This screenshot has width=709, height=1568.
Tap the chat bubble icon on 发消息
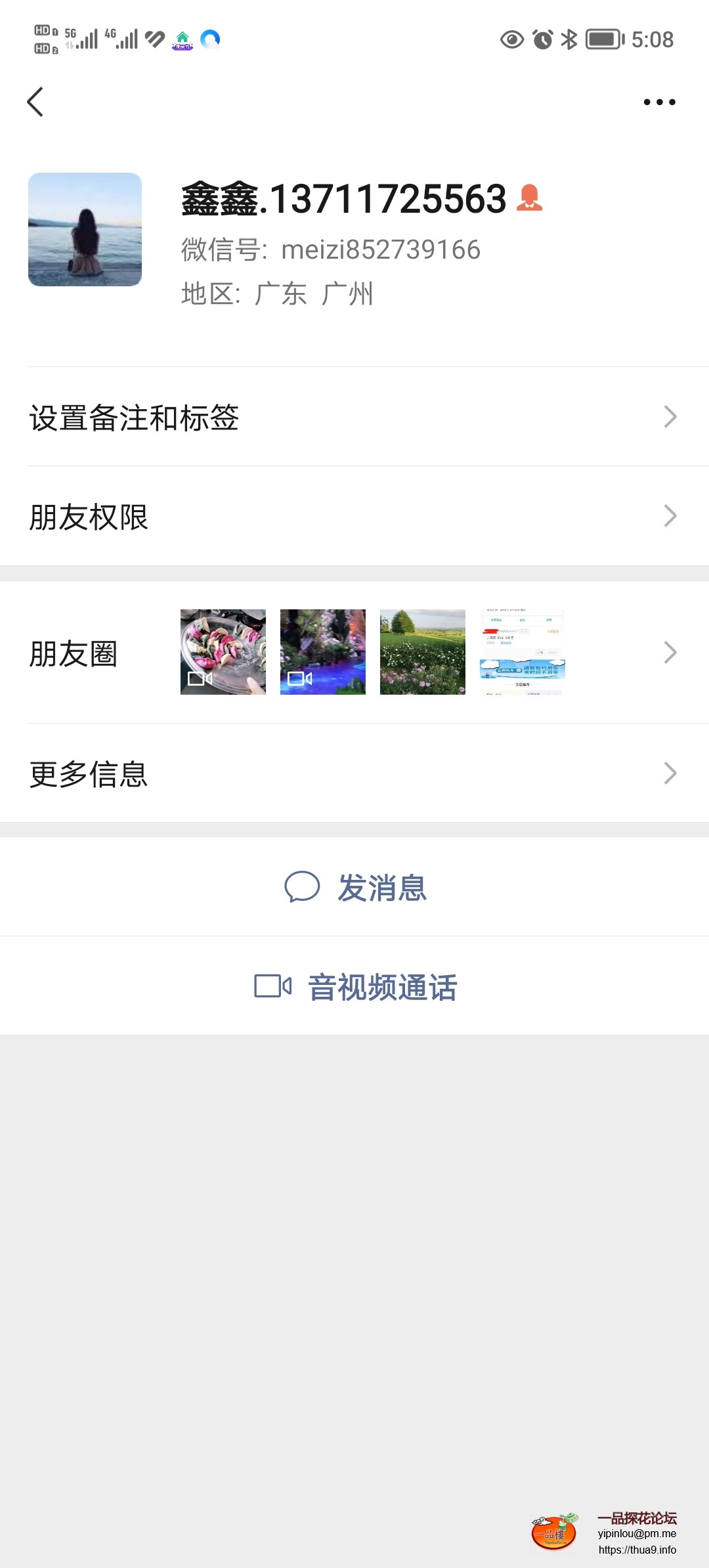[303, 888]
